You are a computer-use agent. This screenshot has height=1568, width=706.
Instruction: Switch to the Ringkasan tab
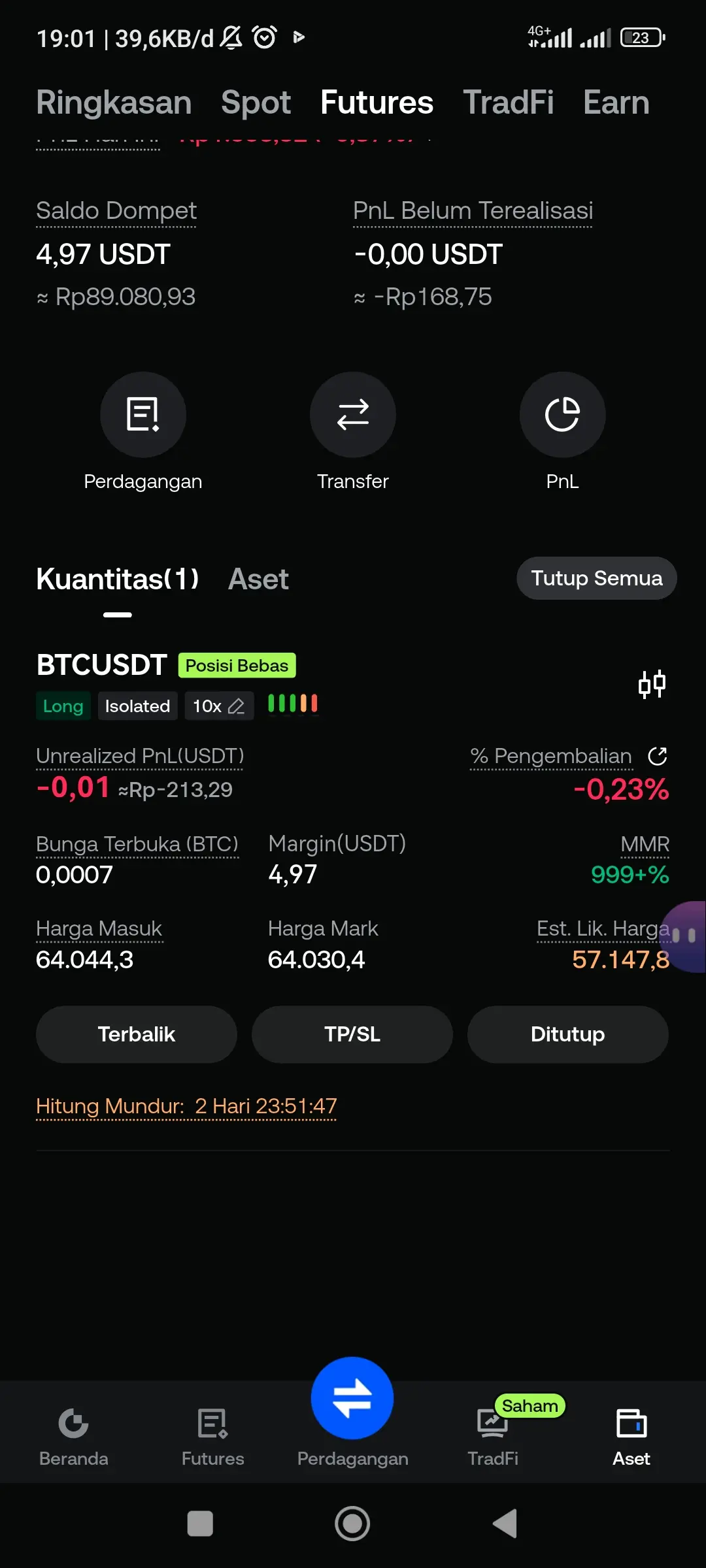click(114, 103)
